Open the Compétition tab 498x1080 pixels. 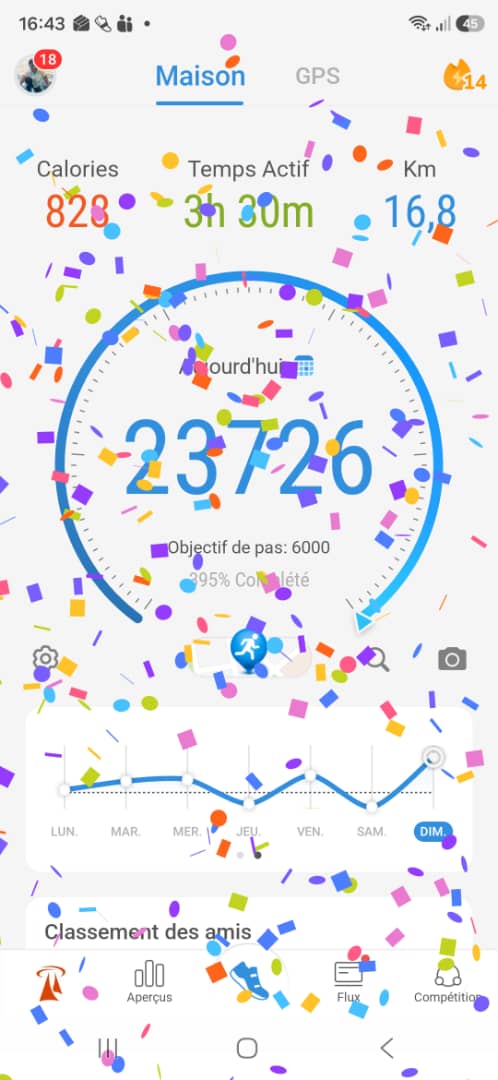click(x=448, y=983)
